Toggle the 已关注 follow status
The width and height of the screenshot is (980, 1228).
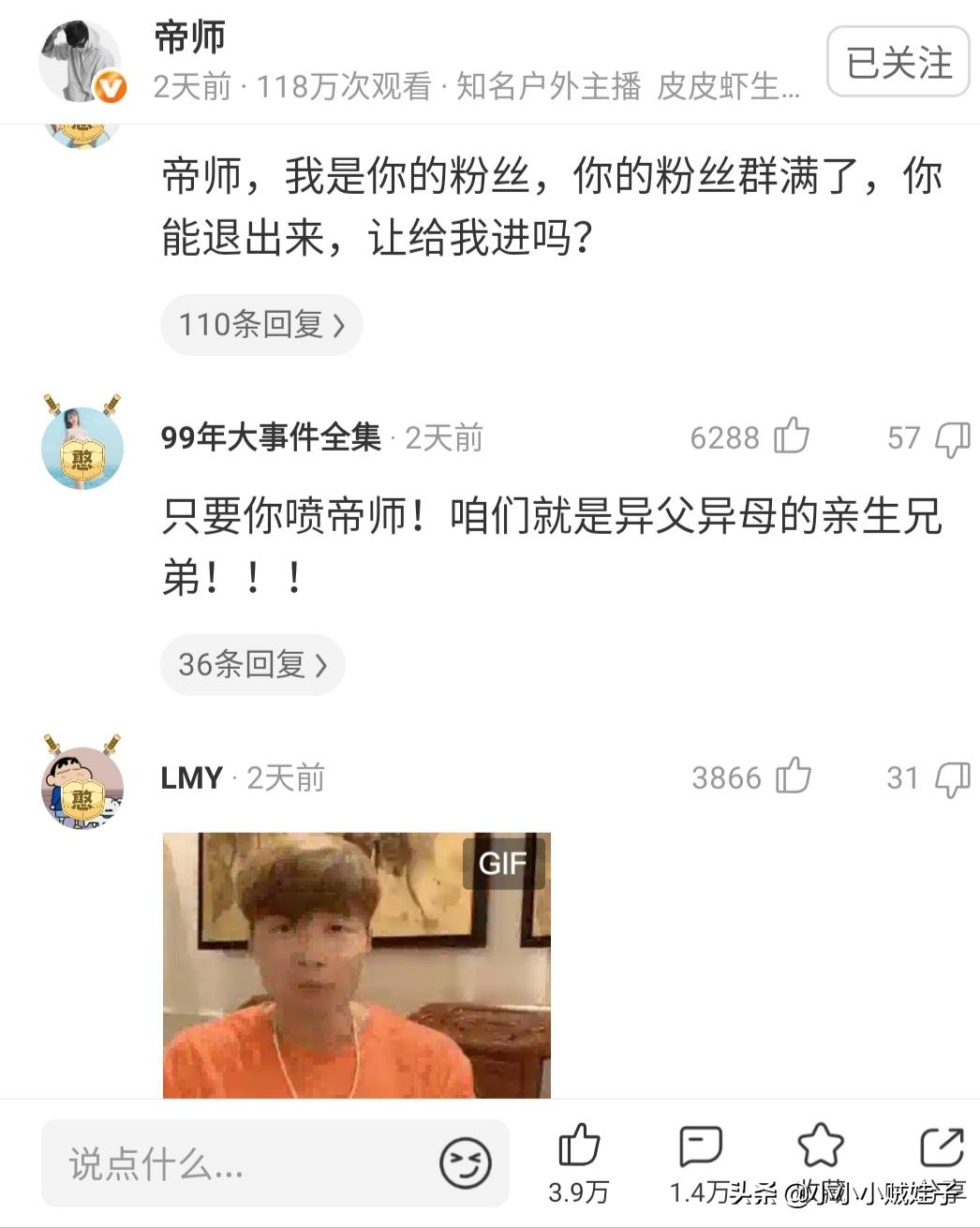[x=897, y=64]
